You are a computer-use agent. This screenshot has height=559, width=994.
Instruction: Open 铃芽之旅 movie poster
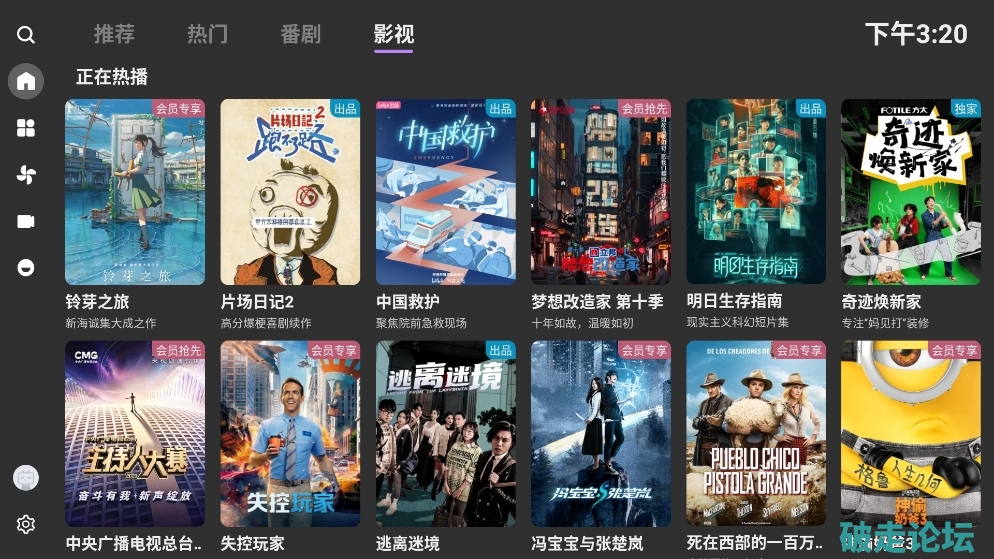[x=135, y=192]
